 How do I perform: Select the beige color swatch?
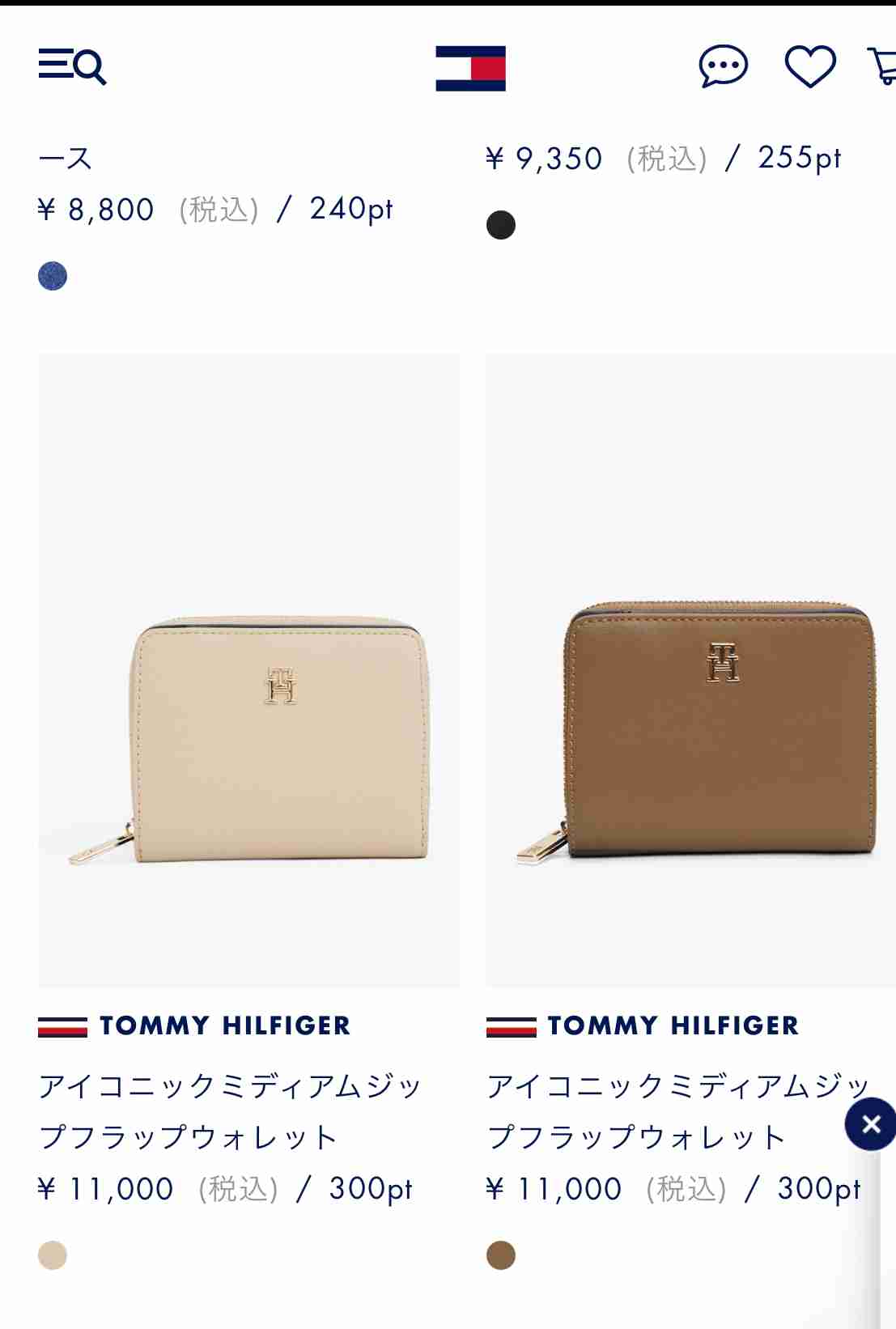53,1255
